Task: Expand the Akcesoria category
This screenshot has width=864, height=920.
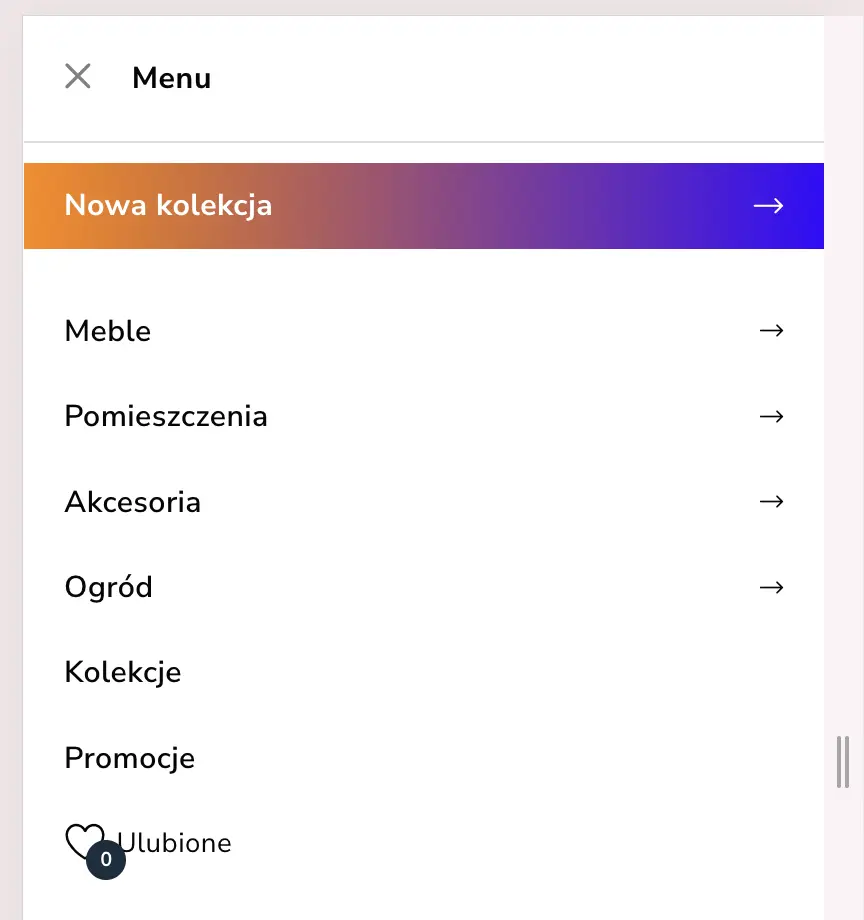Action: pyautogui.click(x=132, y=501)
